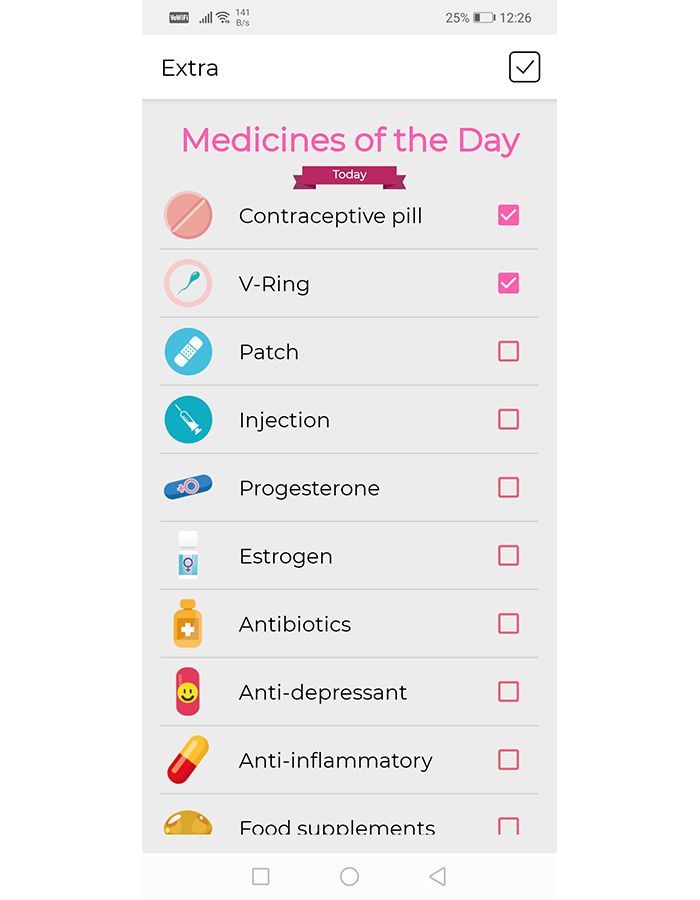Enable the Antibiotics checkbox
The height and width of the screenshot is (900, 700).
click(x=508, y=623)
